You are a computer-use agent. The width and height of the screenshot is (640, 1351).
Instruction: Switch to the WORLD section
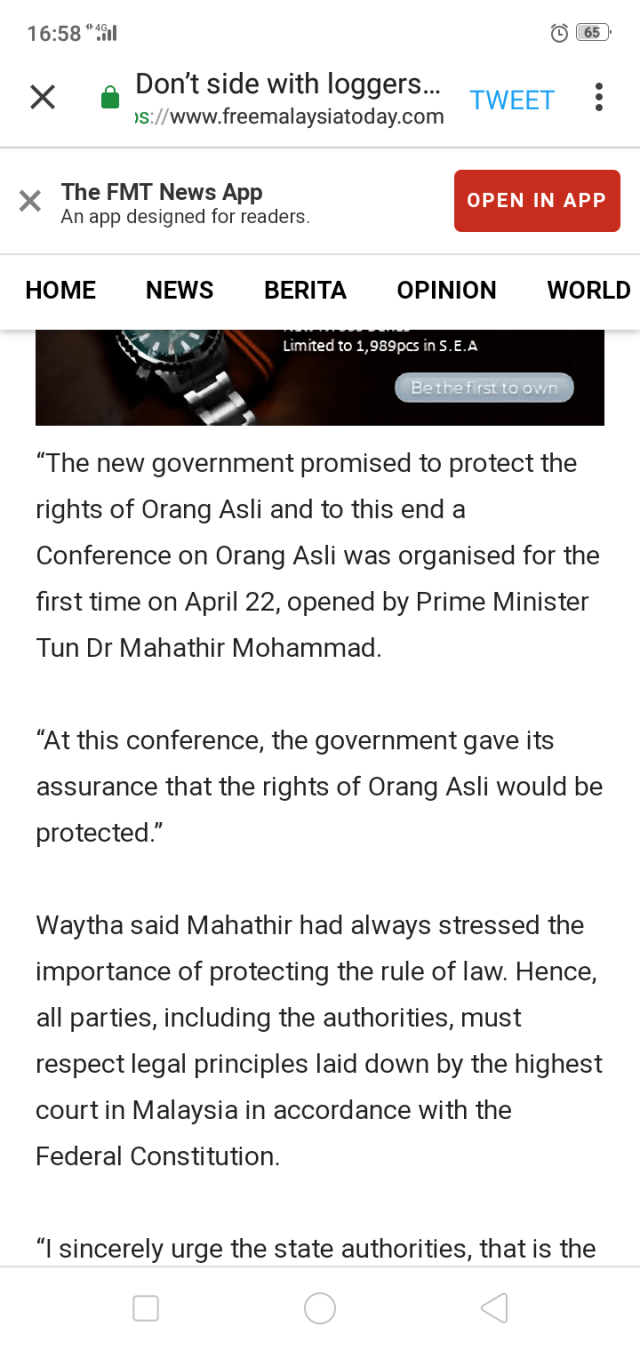pos(588,290)
